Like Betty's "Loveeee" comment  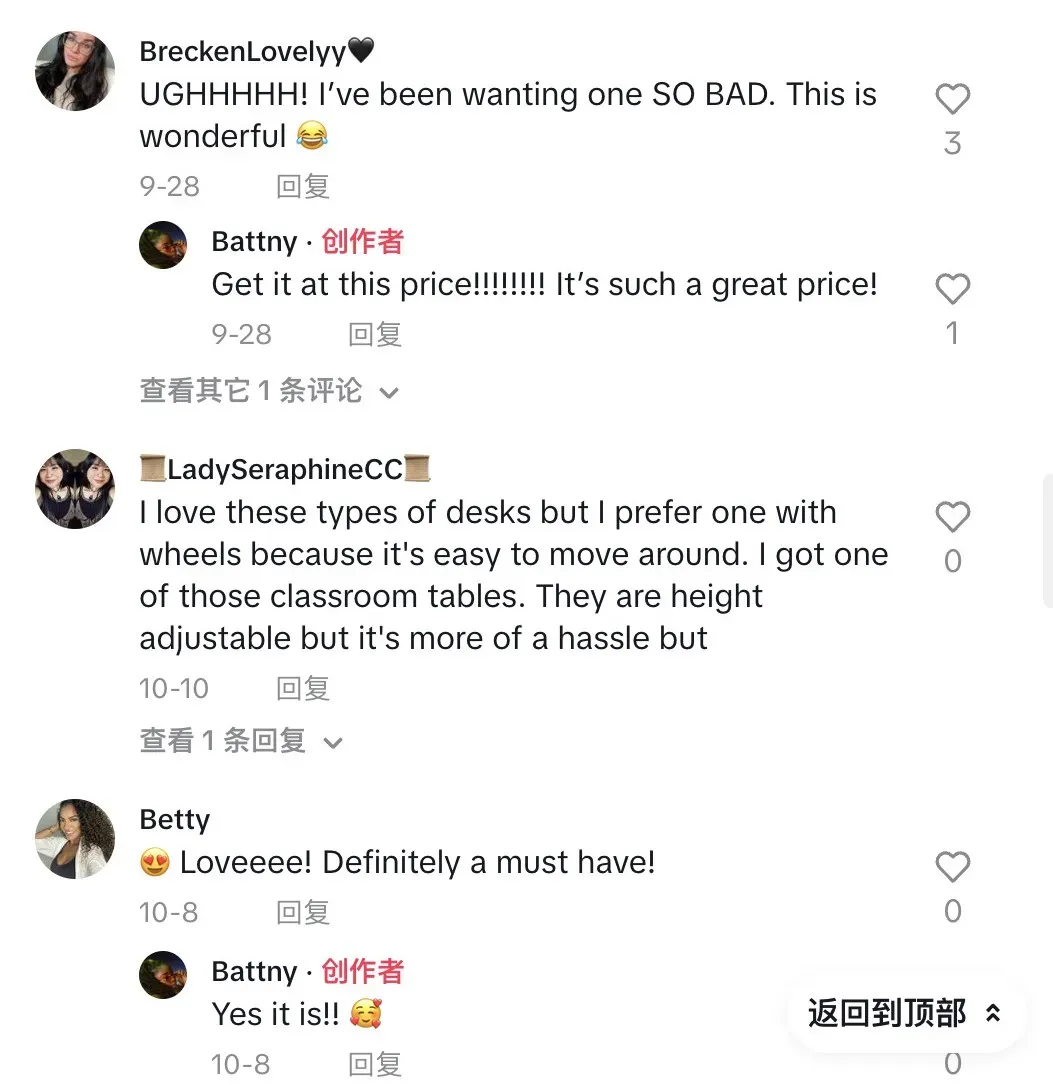coord(952,868)
